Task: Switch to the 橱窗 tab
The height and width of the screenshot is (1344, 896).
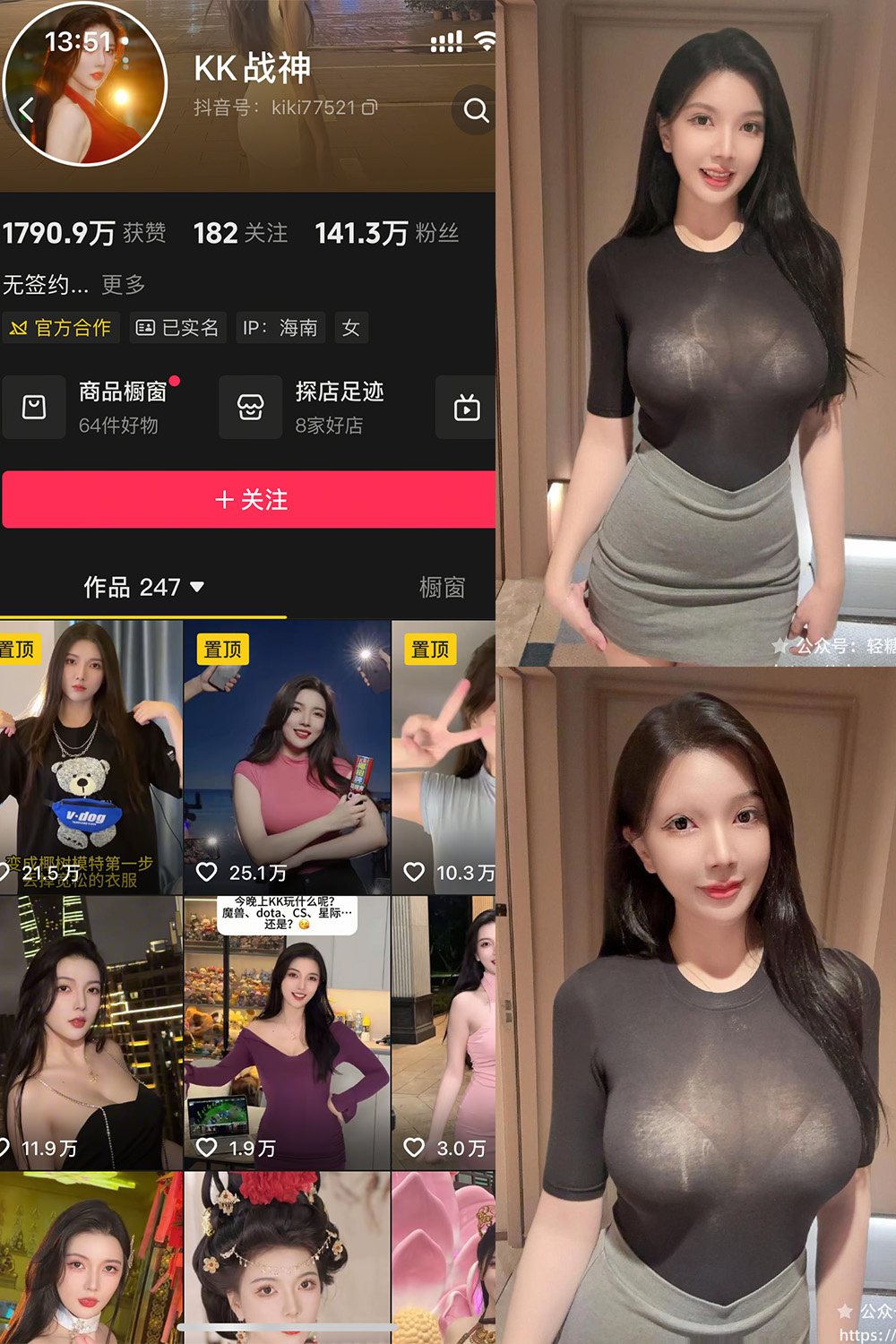Action: click(x=441, y=588)
